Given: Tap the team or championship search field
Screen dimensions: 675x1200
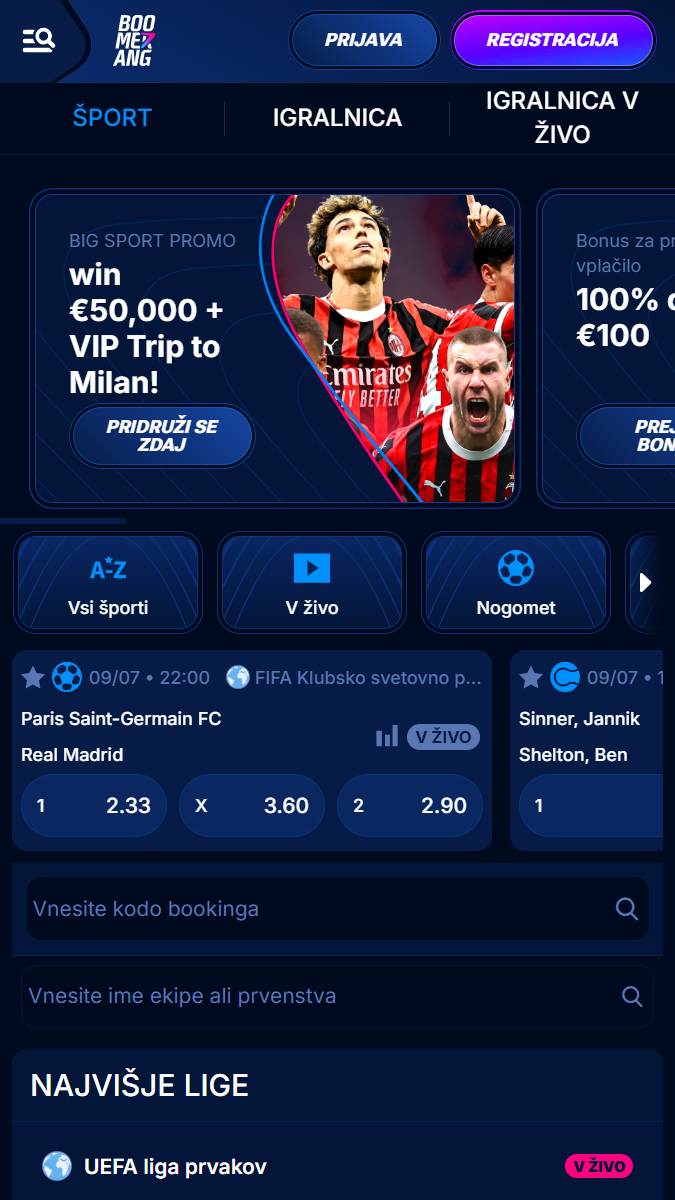Looking at the screenshot, I should [320, 996].
